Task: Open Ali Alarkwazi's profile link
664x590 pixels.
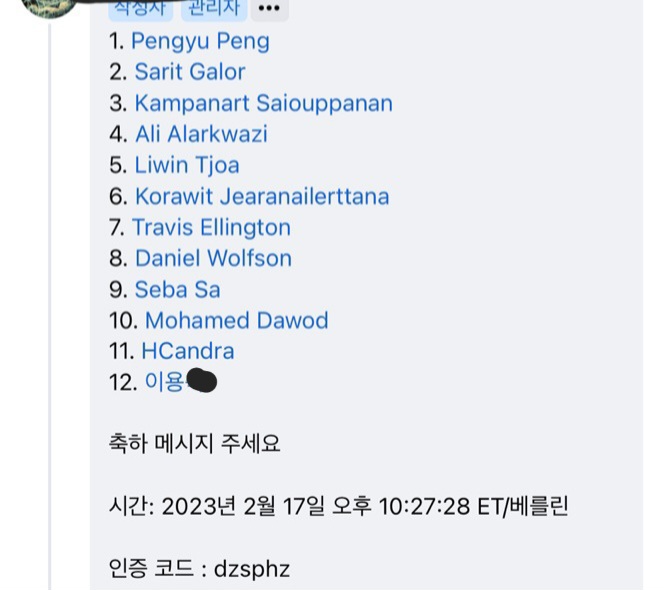Action: (x=201, y=134)
